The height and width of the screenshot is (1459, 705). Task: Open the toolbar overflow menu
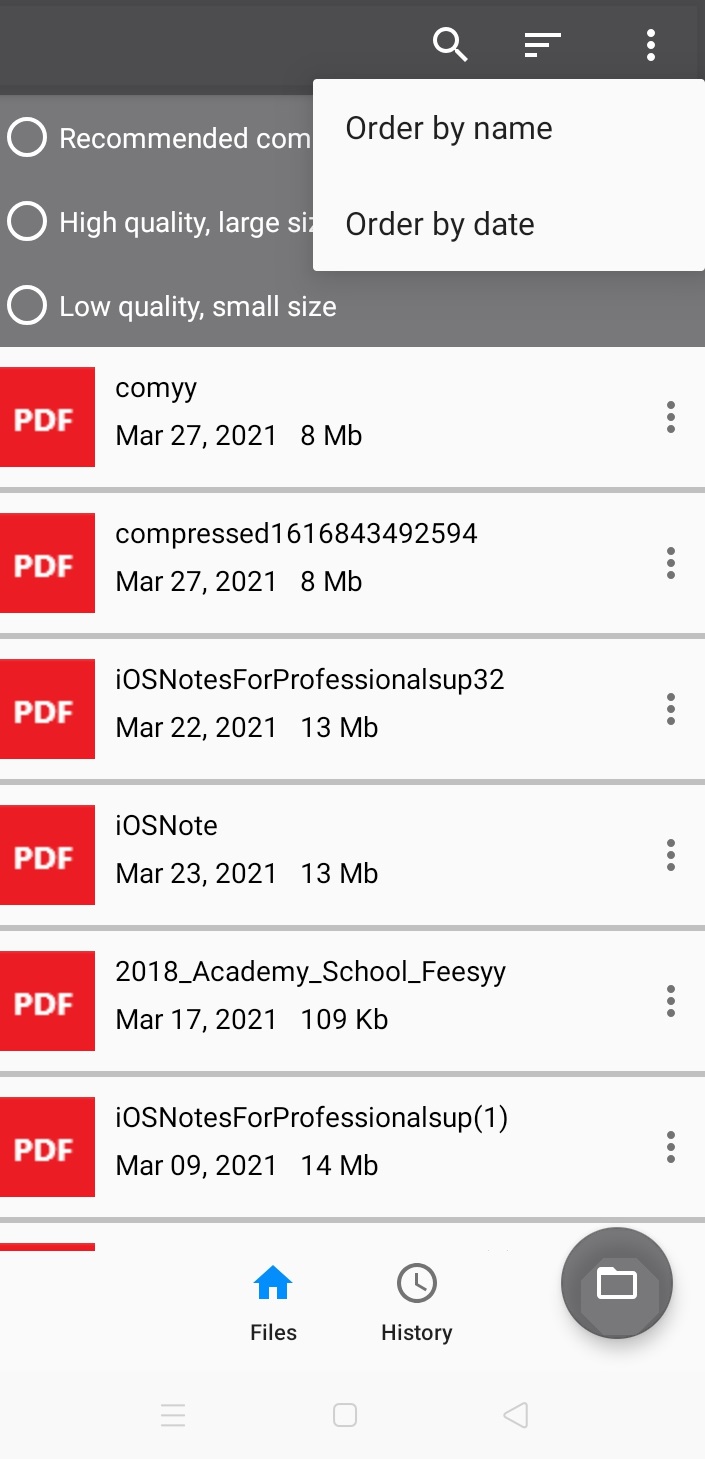pyautogui.click(x=651, y=45)
